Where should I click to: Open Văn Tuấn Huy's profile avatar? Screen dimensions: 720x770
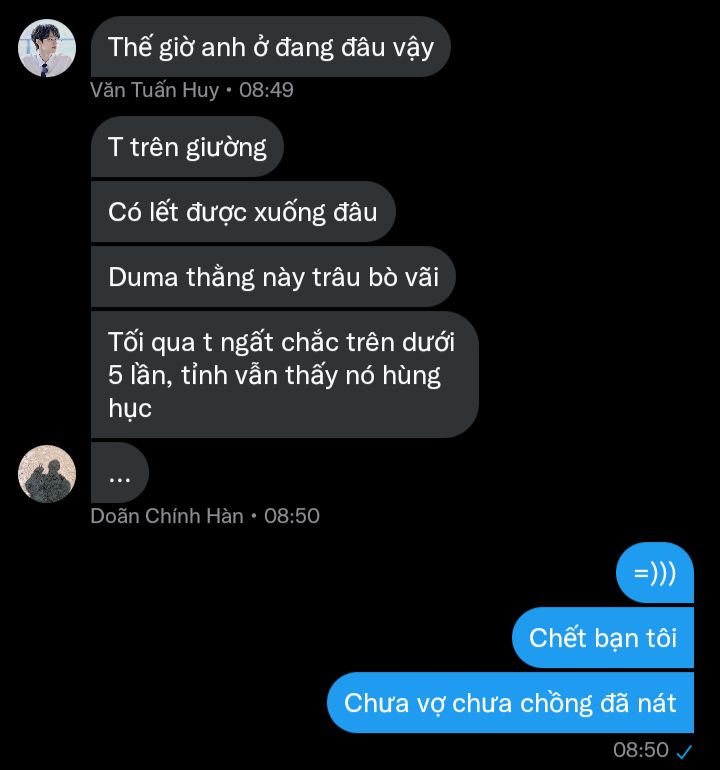click(x=47, y=47)
